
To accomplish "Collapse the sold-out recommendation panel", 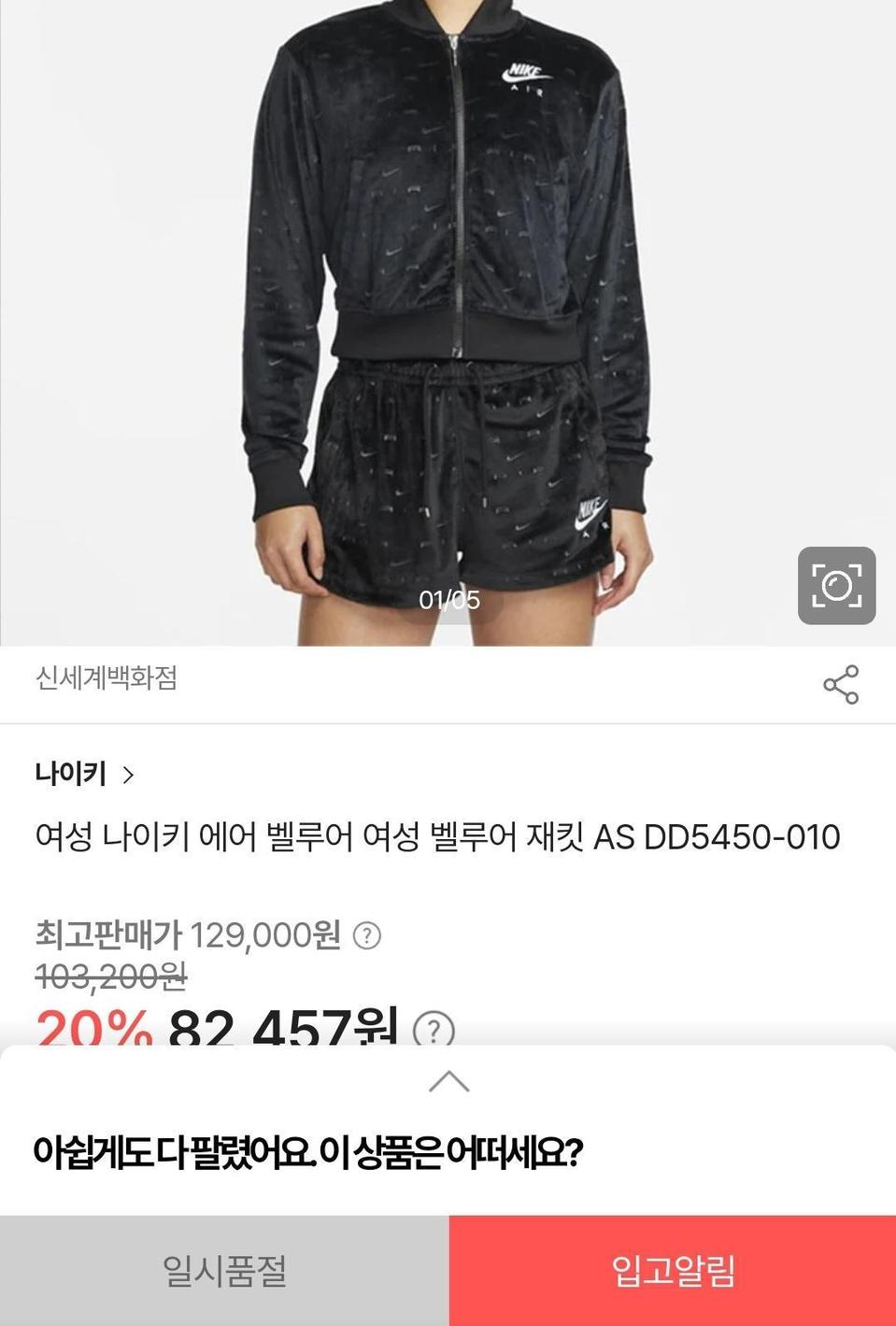I will [x=448, y=1081].
